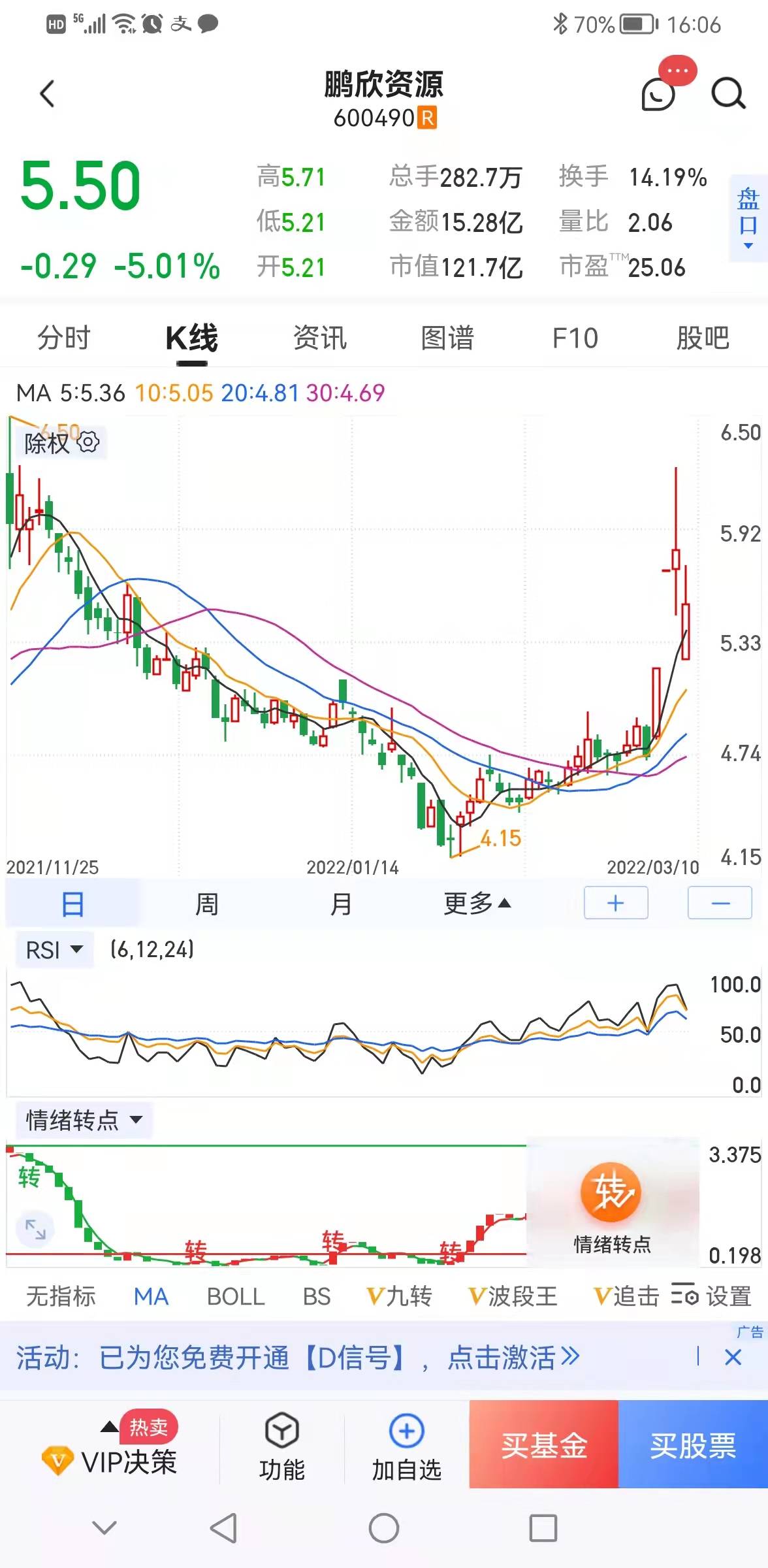
Task: Enable the V九转 indicator
Action: [x=402, y=1297]
